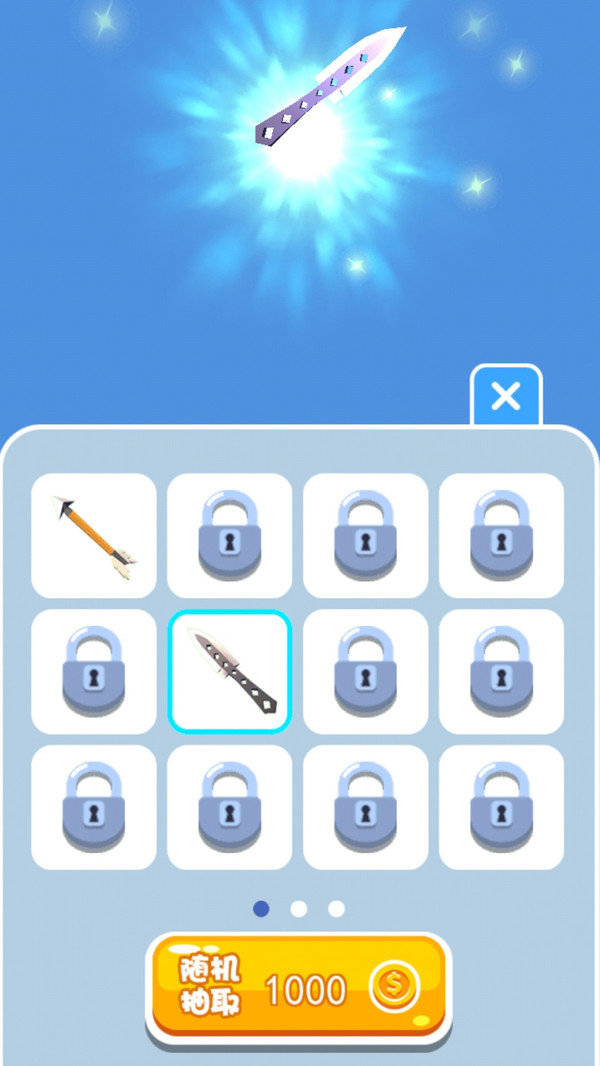Choose the highlighted throwing knife skin
Image resolution: width=600 pixels, height=1066 pixels.
[x=230, y=672]
